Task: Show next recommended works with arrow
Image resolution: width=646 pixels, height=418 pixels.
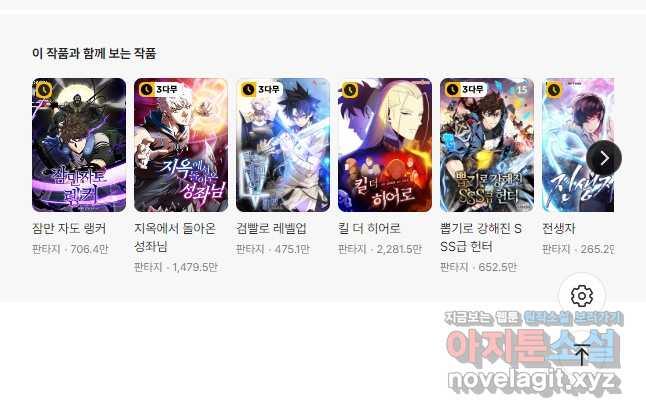Action: [x=604, y=157]
